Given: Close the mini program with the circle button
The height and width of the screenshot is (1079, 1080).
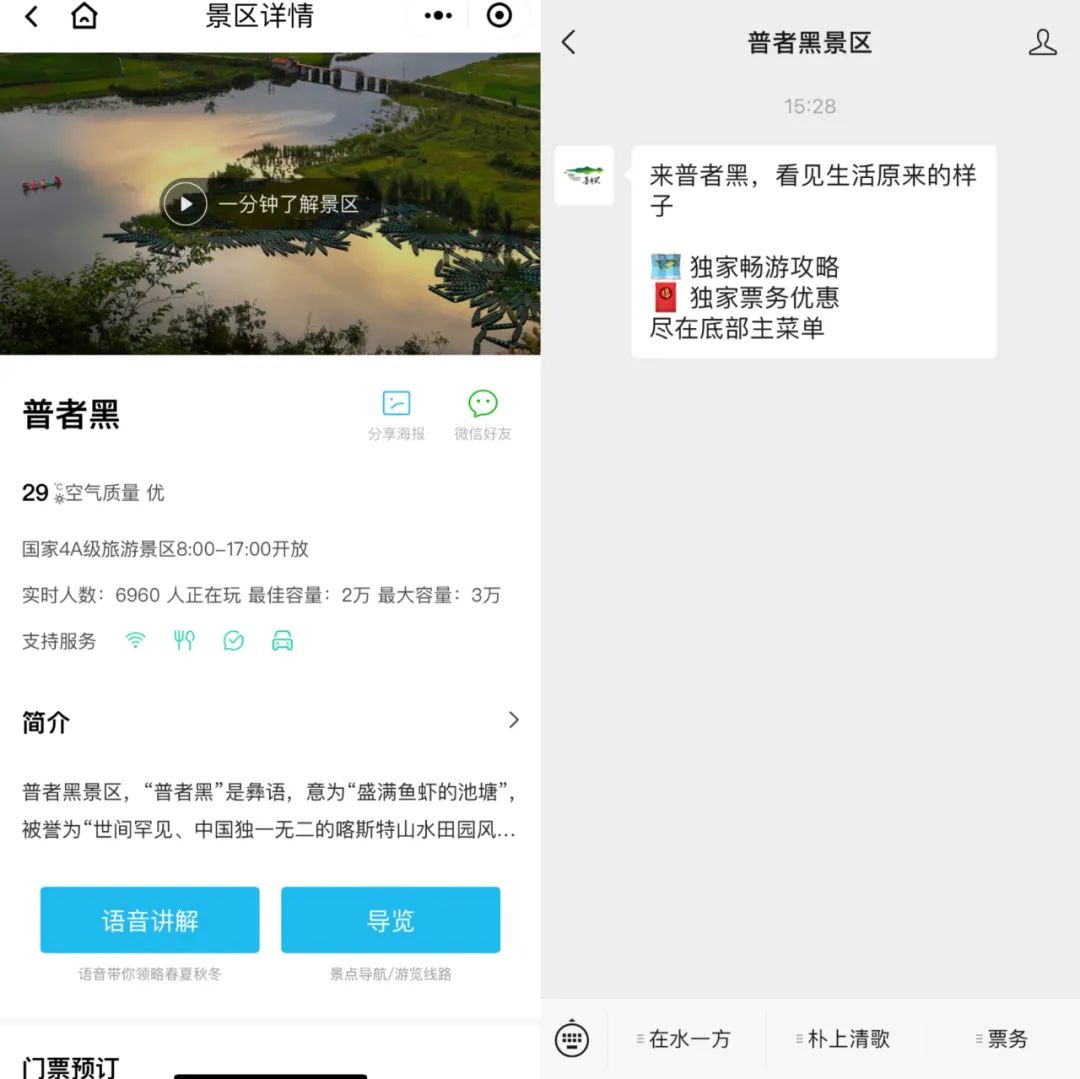Looking at the screenshot, I should point(498,16).
